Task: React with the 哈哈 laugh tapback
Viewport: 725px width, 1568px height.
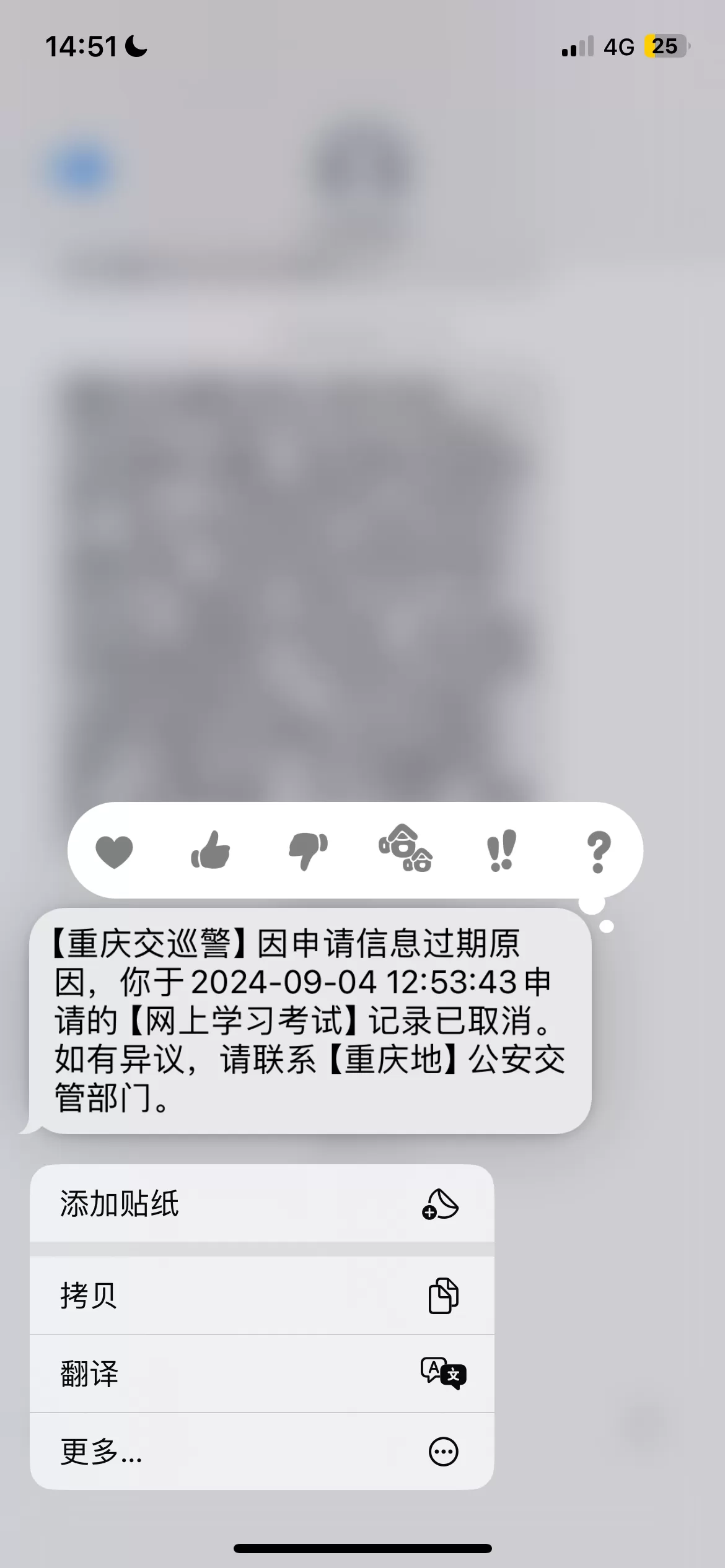Action: 405,848
